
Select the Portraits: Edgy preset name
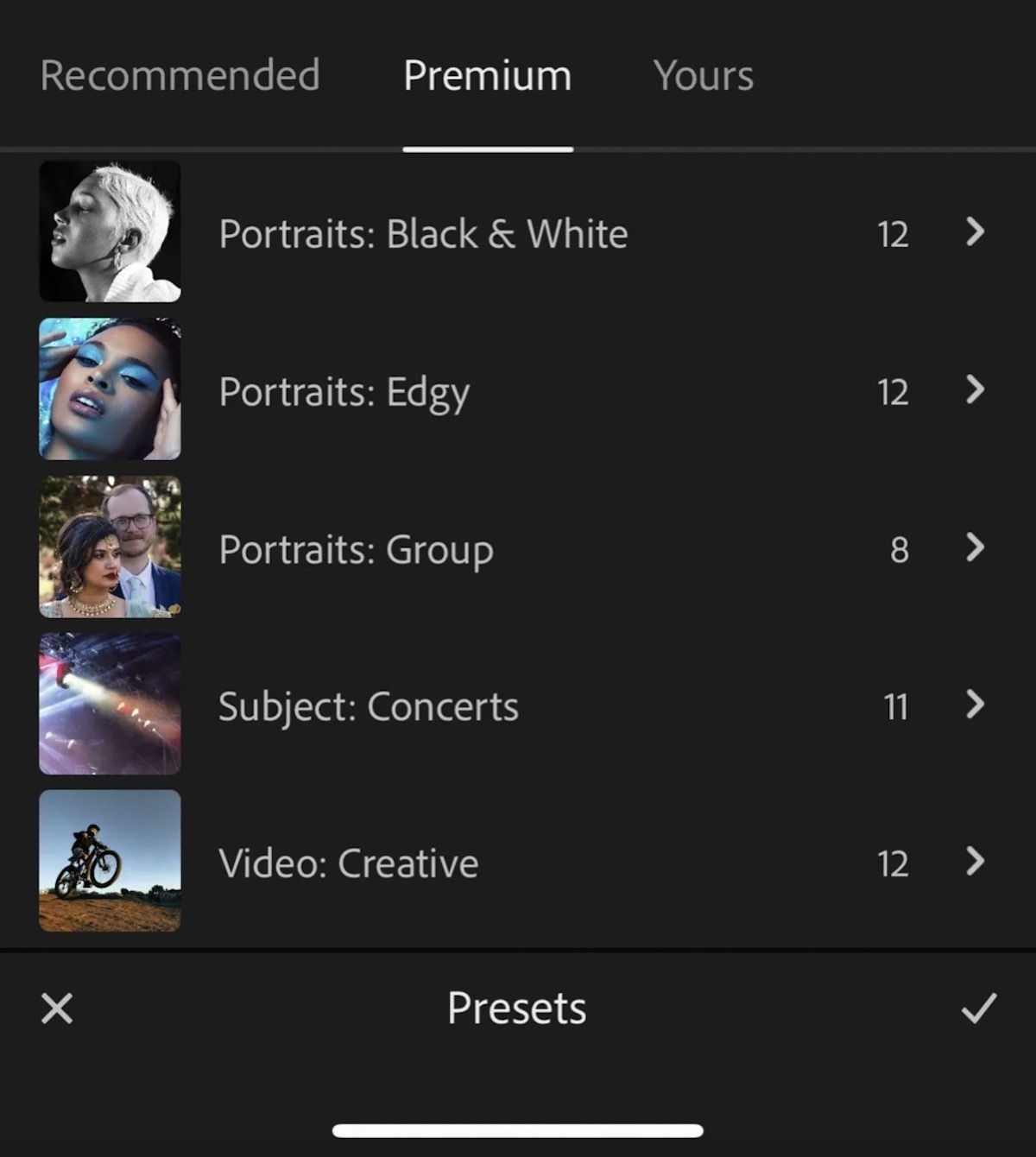point(344,391)
